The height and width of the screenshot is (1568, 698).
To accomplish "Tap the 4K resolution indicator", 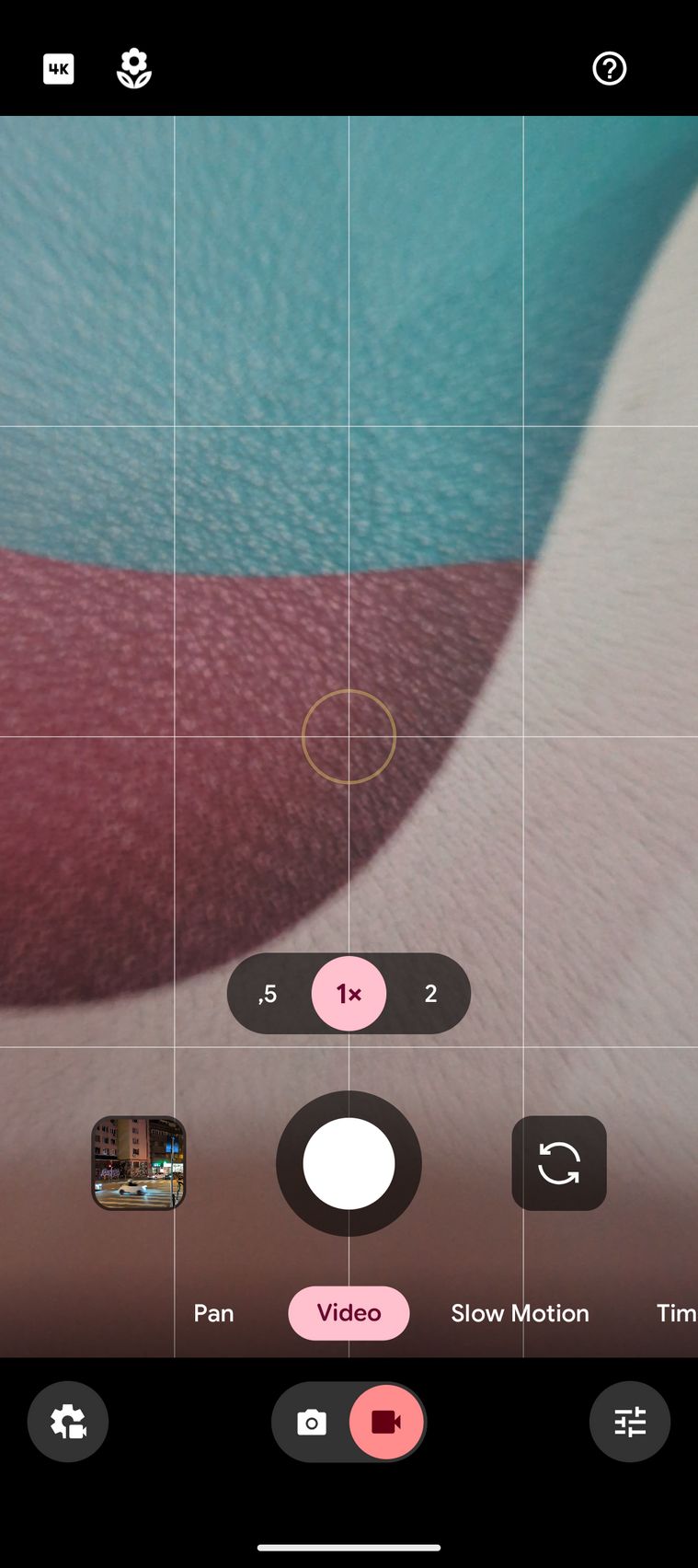I will click(59, 69).
